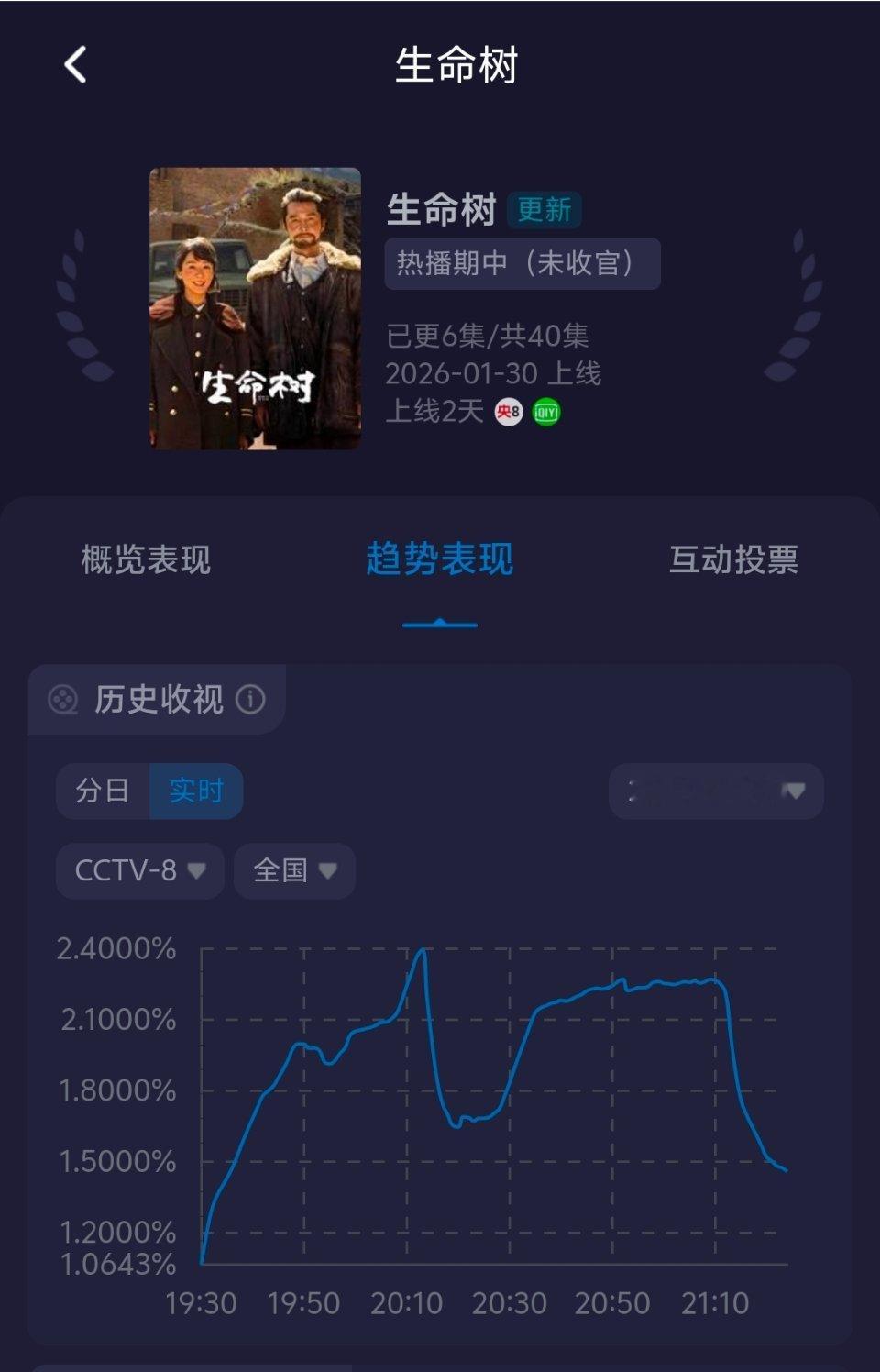Expand the 全国 region dropdown
This screenshot has width=880, height=1372.
(292, 871)
